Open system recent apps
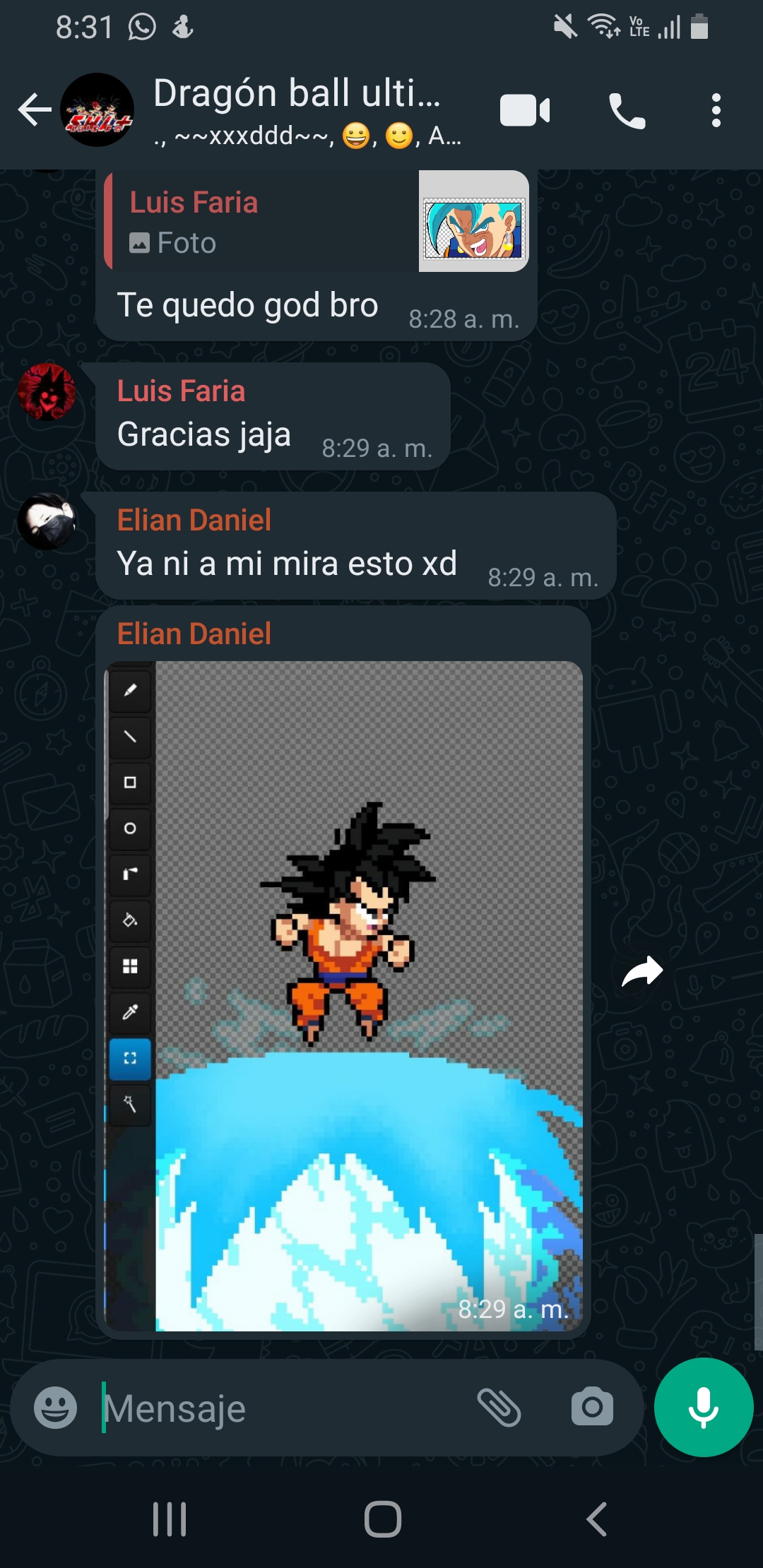 (x=170, y=1519)
